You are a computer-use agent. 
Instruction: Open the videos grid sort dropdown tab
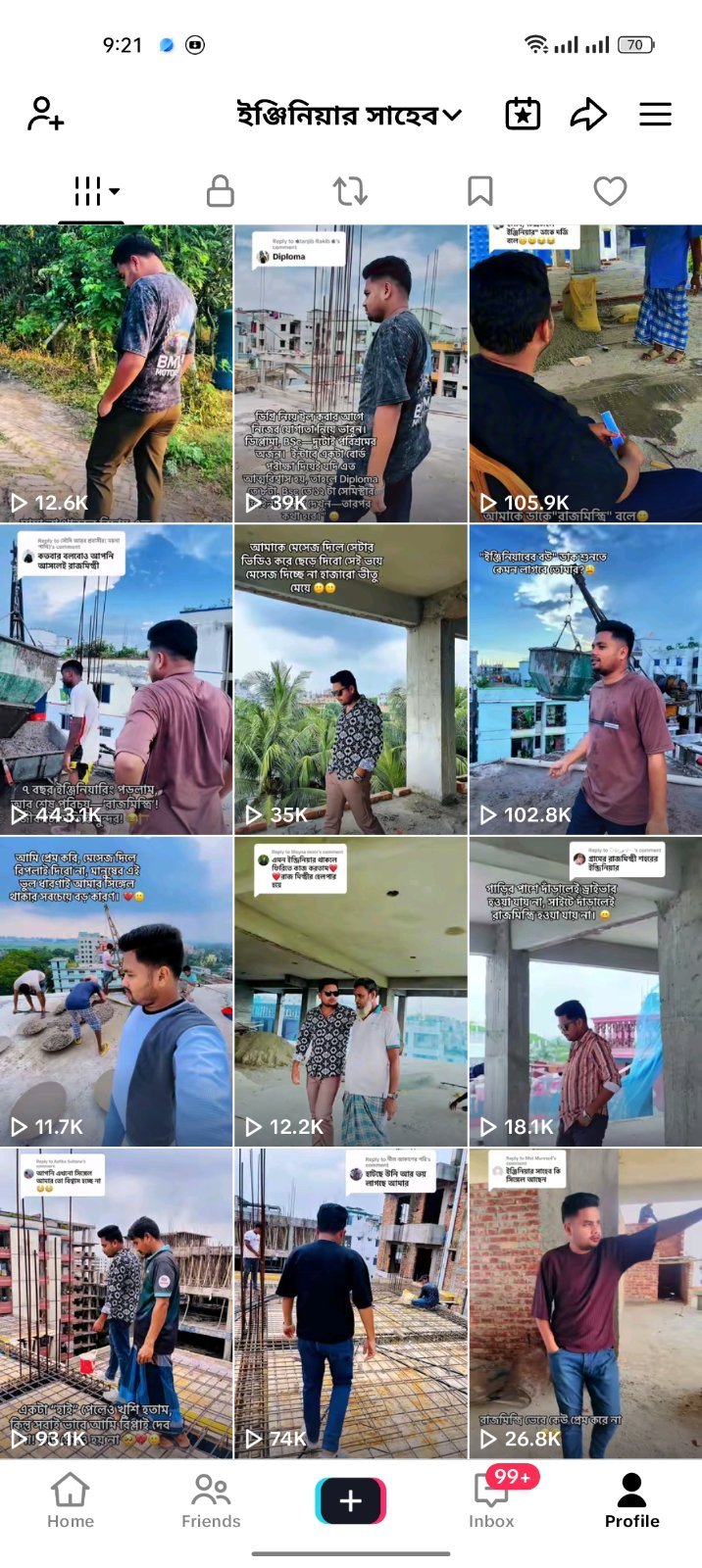pyautogui.click(x=96, y=191)
